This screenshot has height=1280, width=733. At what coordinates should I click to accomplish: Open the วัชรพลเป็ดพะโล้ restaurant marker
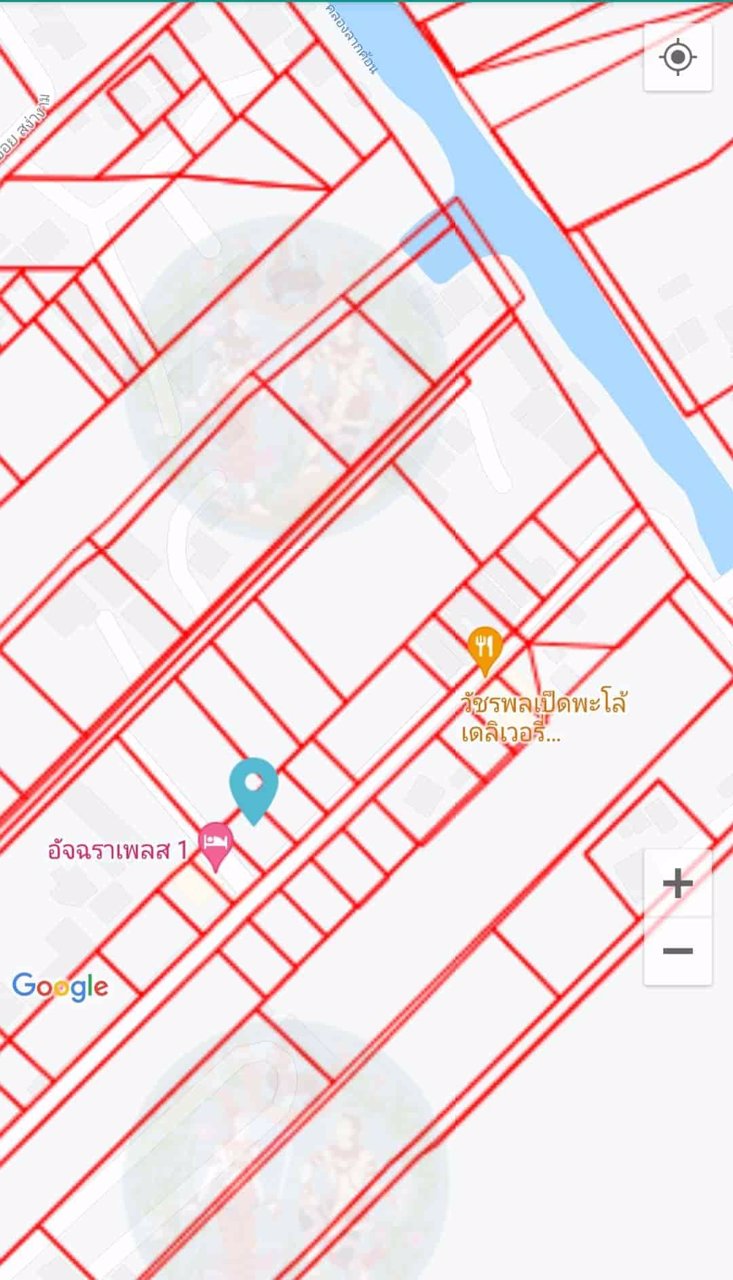pyautogui.click(x=485, y=649)
